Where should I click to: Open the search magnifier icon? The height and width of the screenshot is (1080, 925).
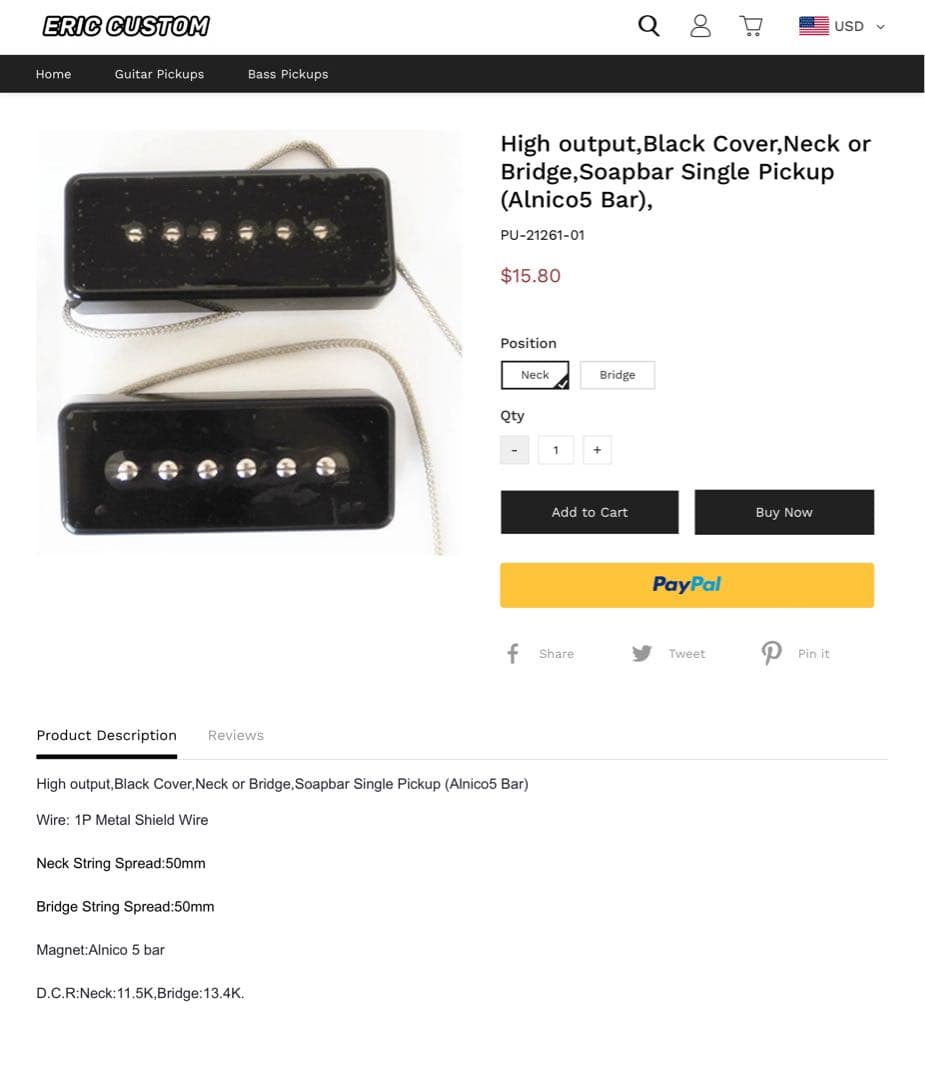point(648,26)
